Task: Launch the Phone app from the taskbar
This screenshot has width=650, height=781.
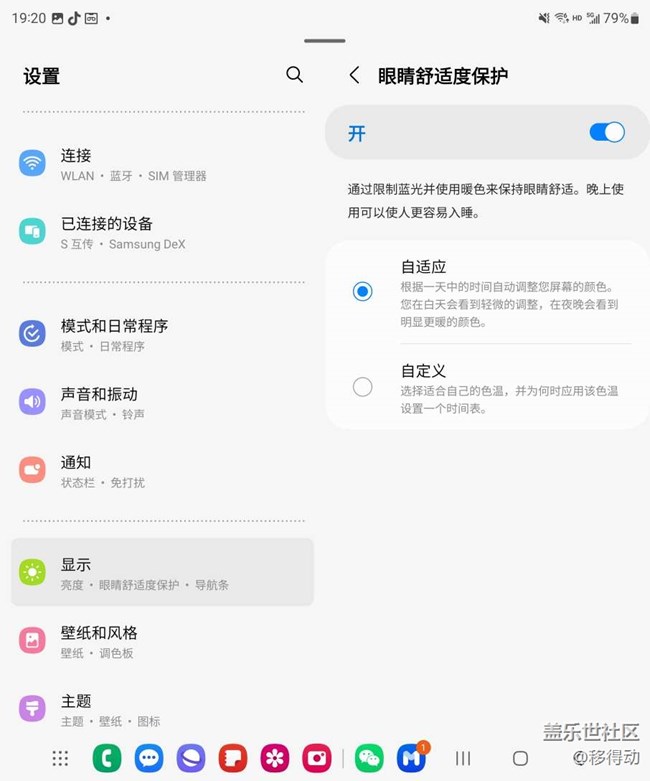Action: coord(107,758)
